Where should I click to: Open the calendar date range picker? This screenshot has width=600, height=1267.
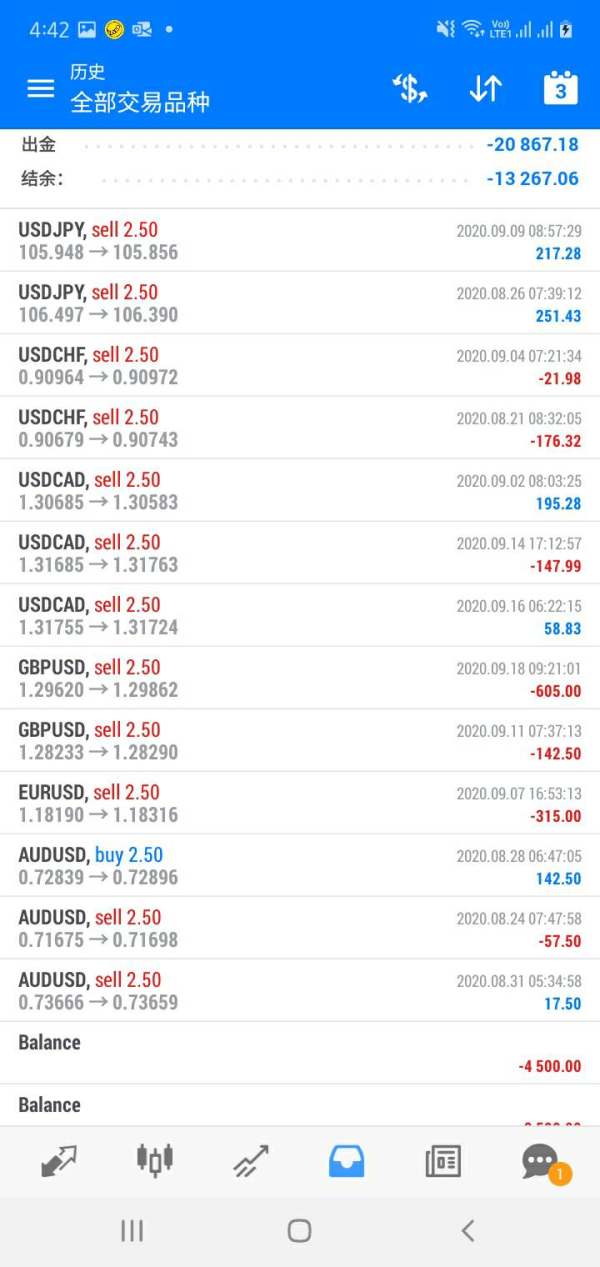tap(560, 88)
